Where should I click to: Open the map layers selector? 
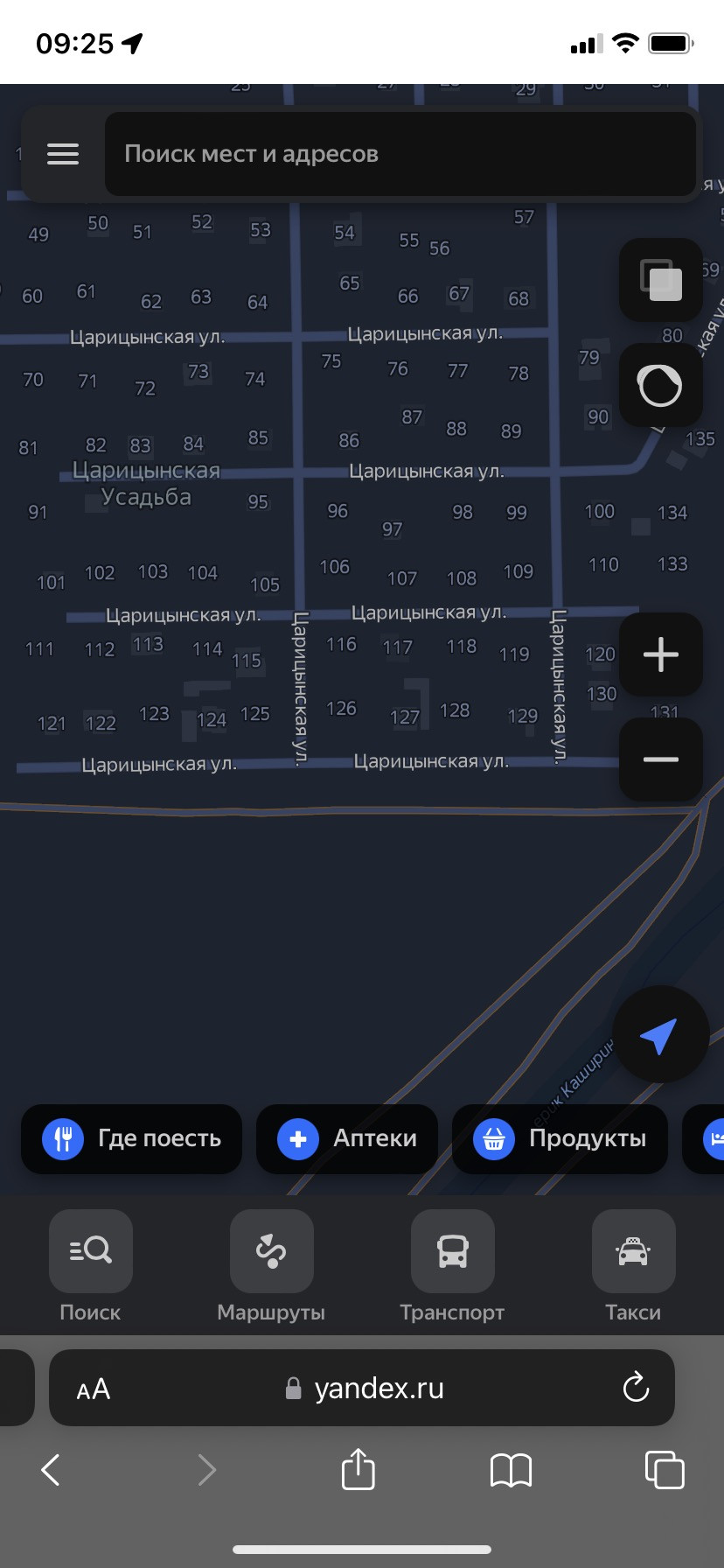click(x=660, y=280)
